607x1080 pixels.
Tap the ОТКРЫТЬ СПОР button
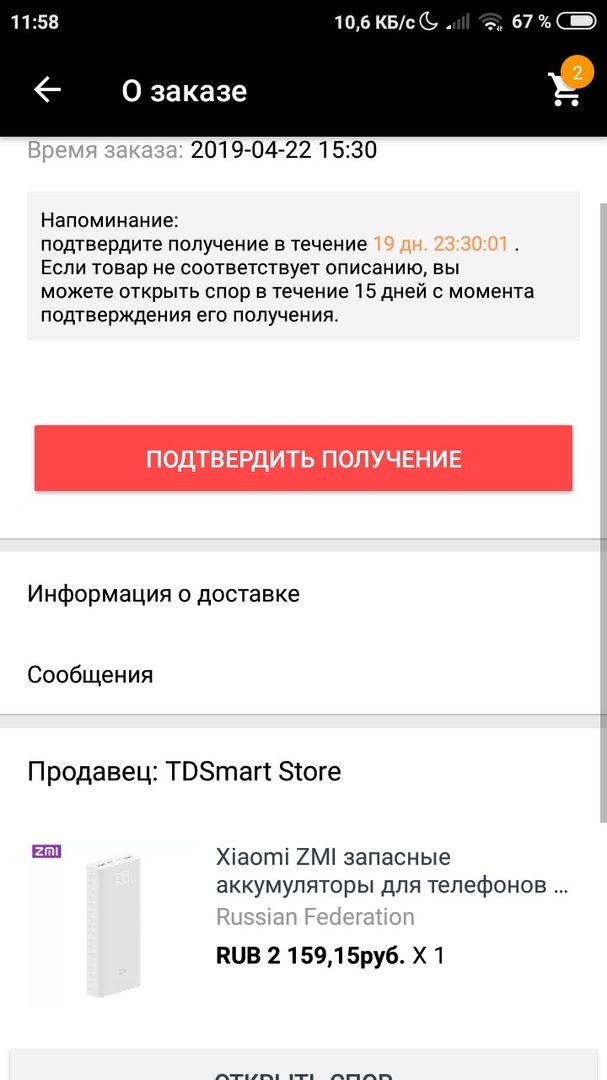pyautogui.click(x=303, y=1067)
